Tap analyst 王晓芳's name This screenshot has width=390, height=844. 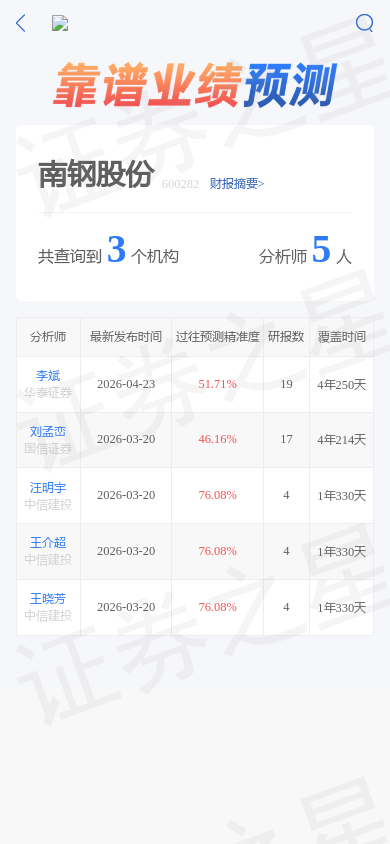click(48, 599)
